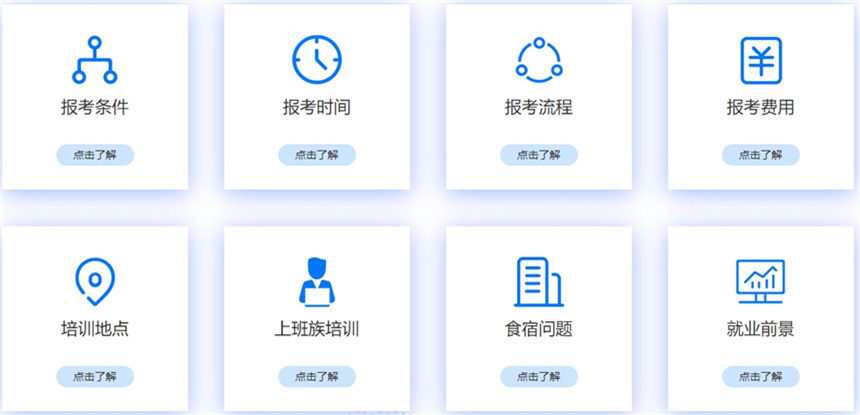Open 点击了解 for 报考时间
Viewport: 860px width, 415px height.
click(317, 155)
